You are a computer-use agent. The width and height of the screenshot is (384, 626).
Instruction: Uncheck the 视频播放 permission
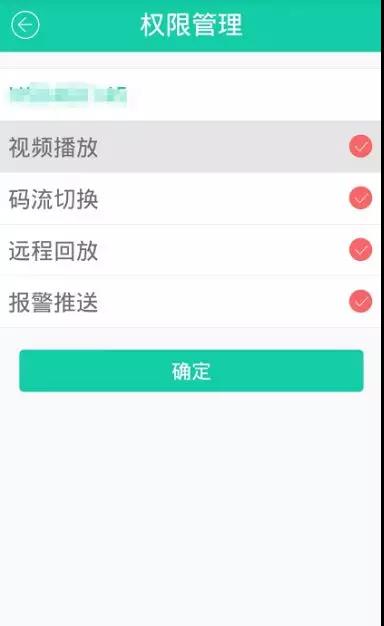(x=360, y=147)
